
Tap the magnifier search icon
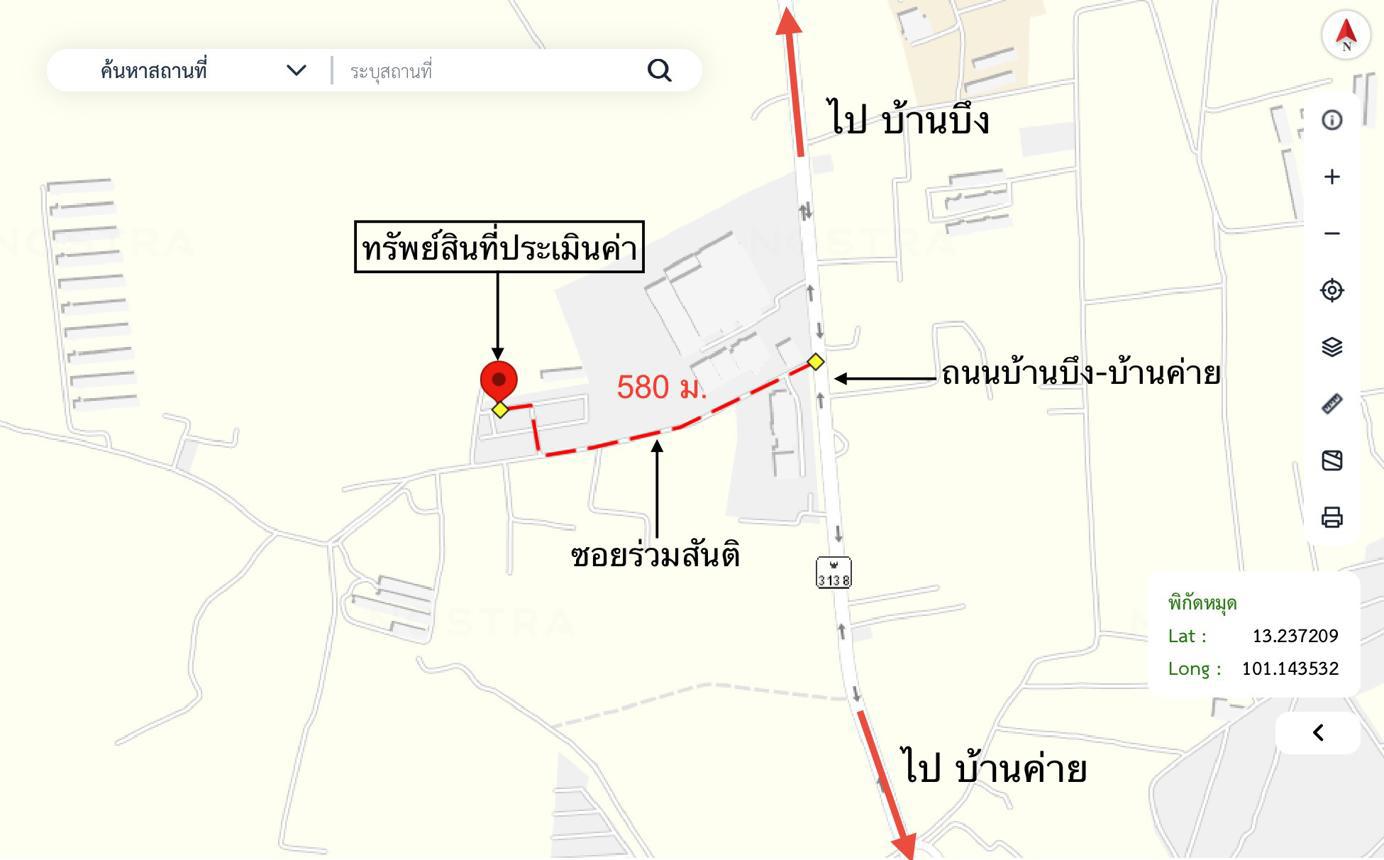coord(659,70)
